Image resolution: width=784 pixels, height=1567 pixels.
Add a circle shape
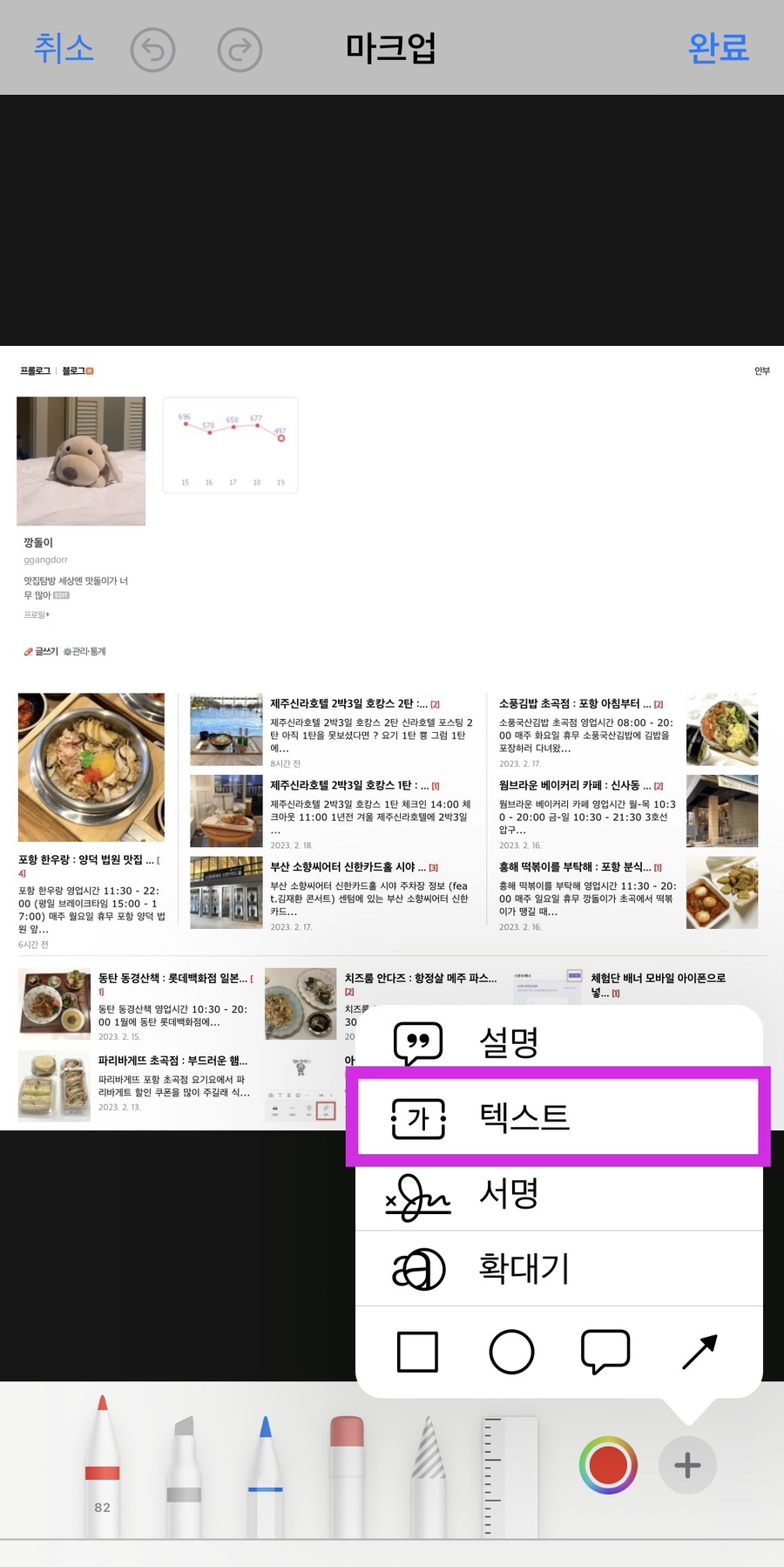click(x=511, y=1352)
